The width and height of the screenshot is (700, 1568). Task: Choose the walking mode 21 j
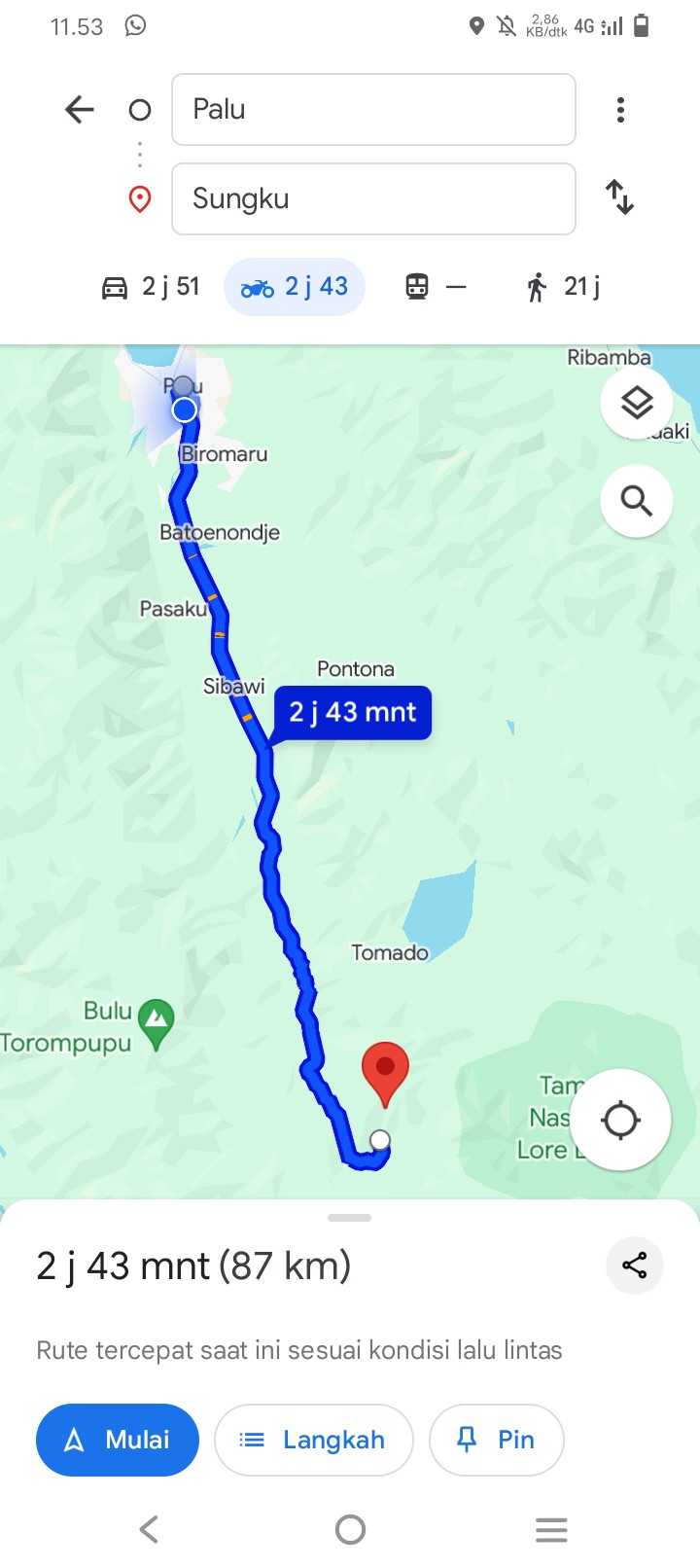pyautogui.click(x=562, y=287)
